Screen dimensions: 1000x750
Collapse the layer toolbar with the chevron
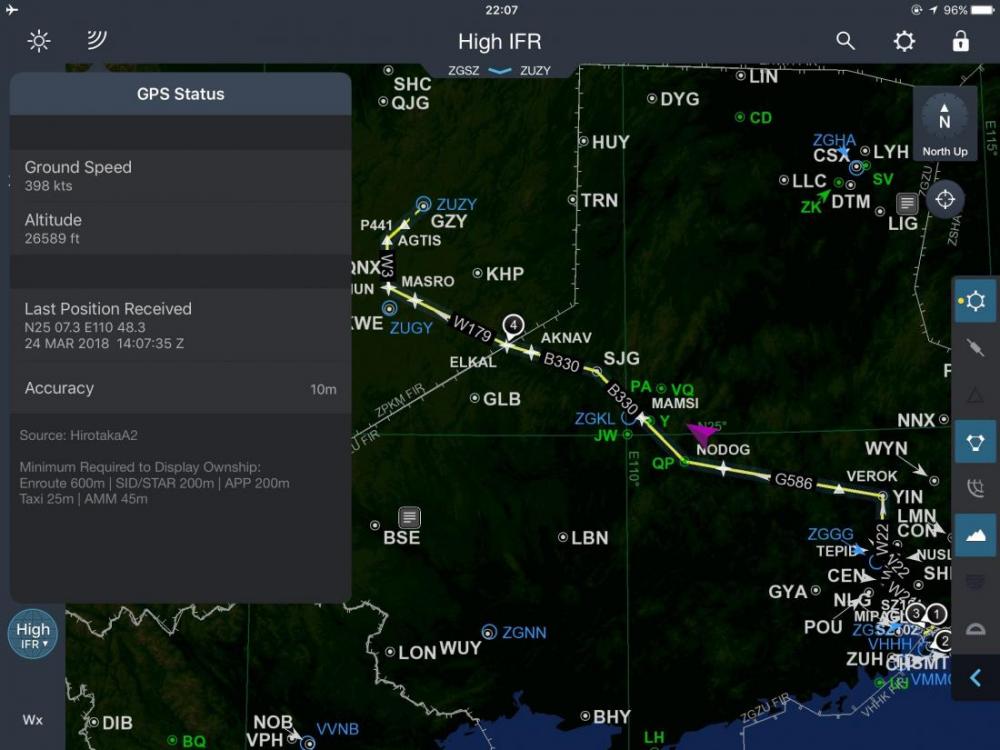point(975,678)
